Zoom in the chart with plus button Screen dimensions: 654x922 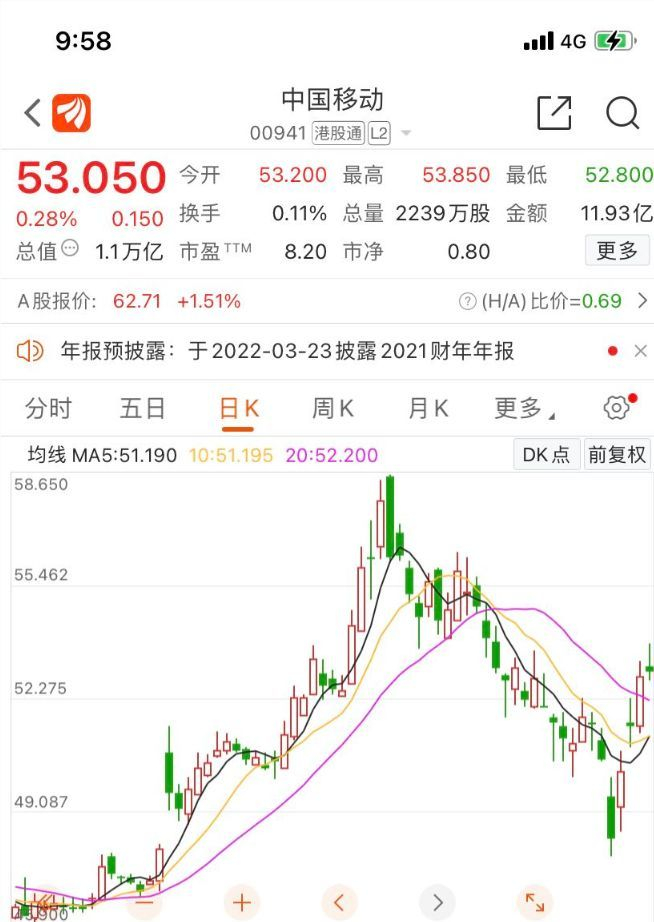coord(242,902)
